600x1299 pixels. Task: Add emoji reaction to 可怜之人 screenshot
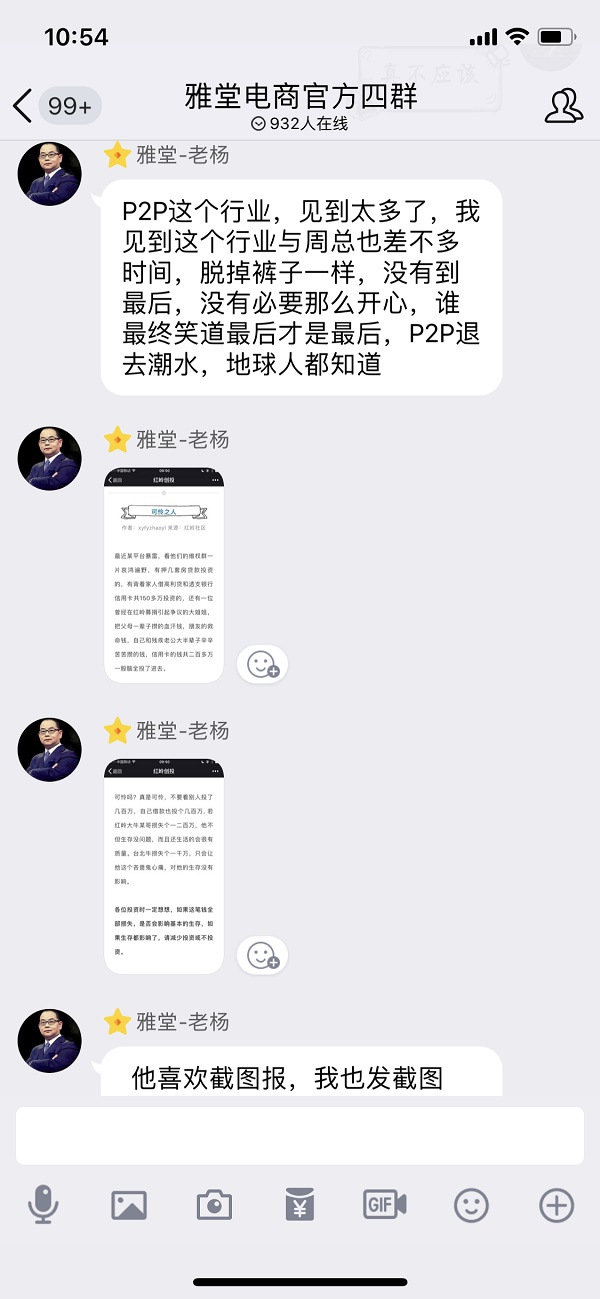(263, 664)
